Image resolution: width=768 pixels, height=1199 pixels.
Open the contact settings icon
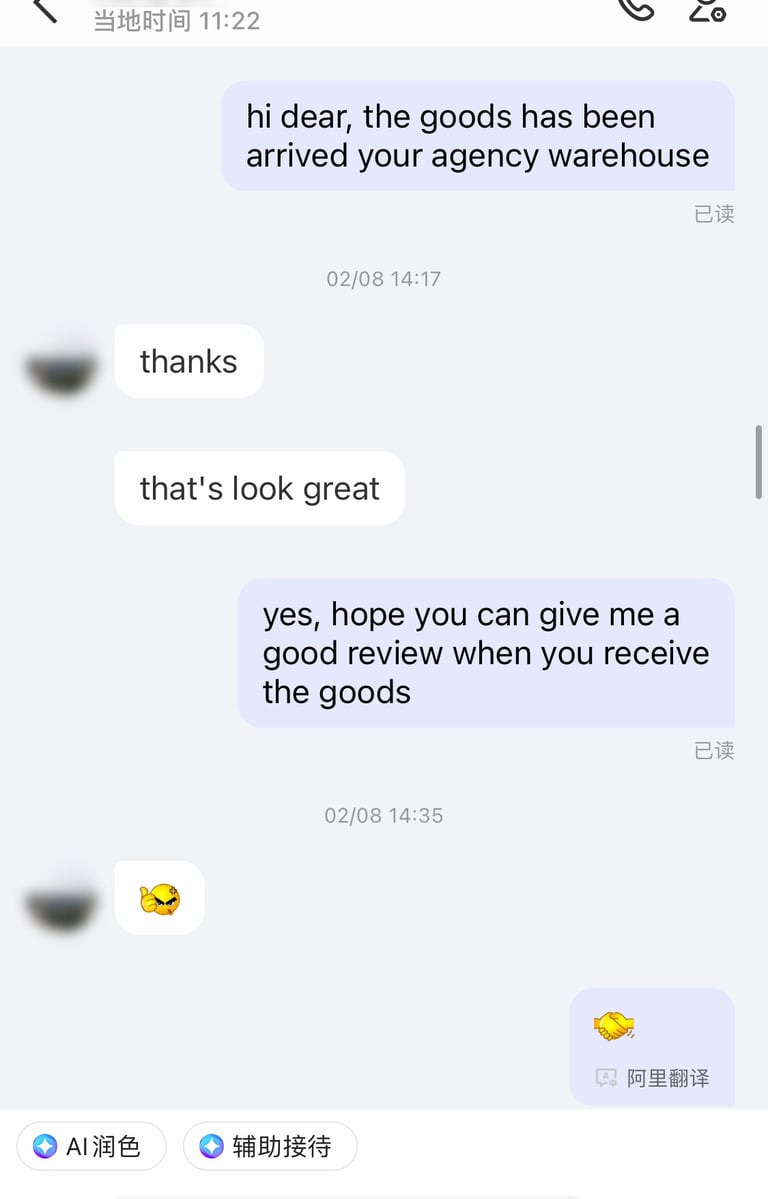click(707, 10)
